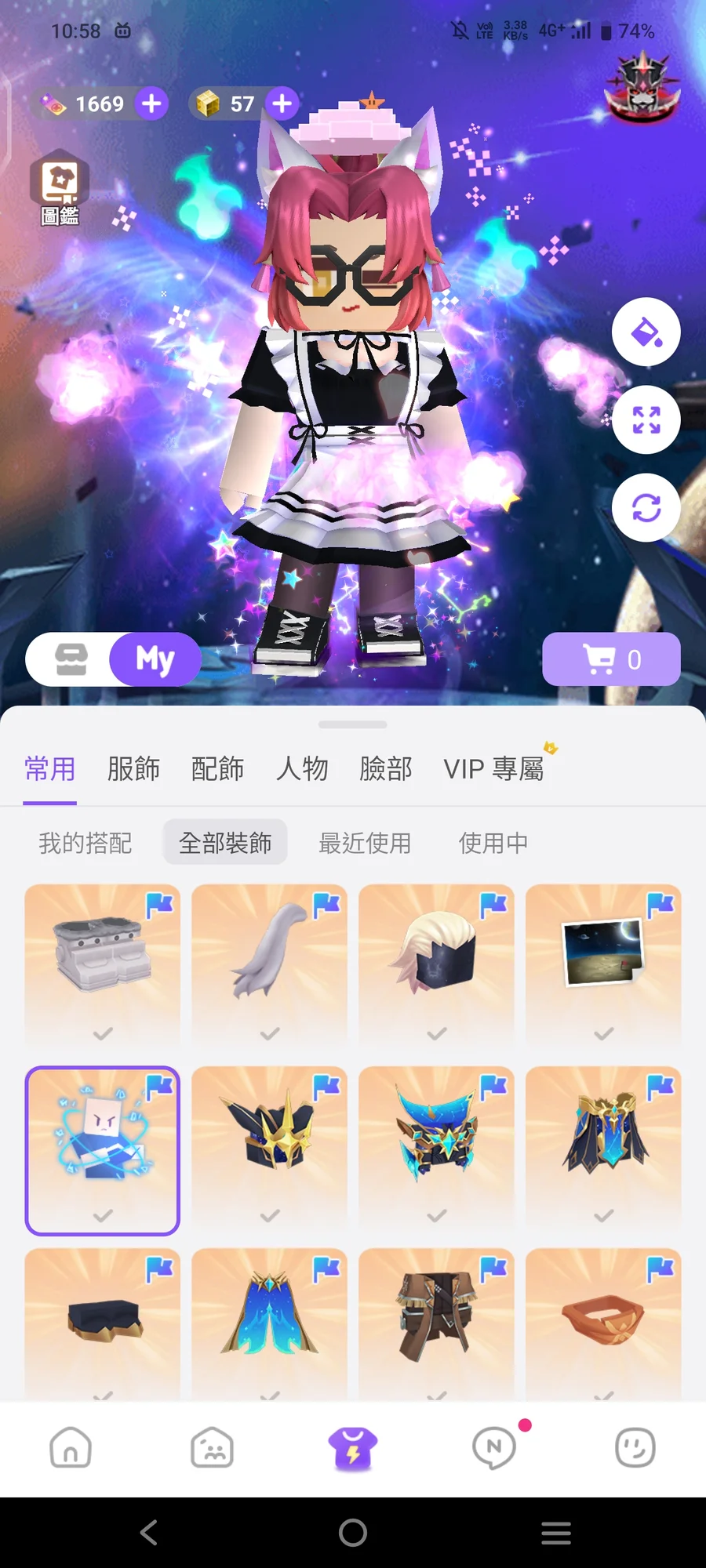Go to the home tab
The height and width of the screenshot is (1568, 706).
coord(71,1447)
